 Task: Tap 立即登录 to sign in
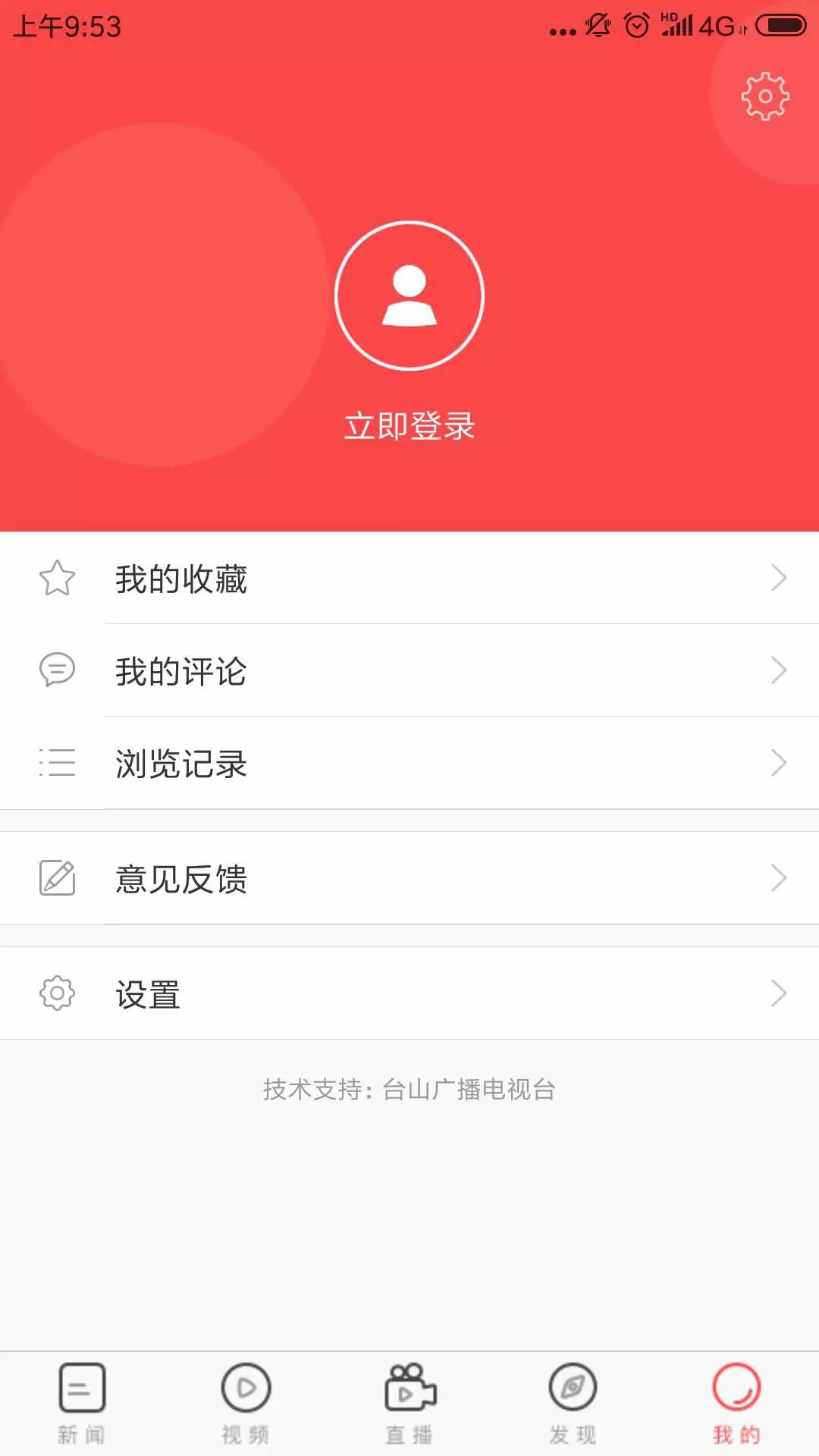pos(409,426)
